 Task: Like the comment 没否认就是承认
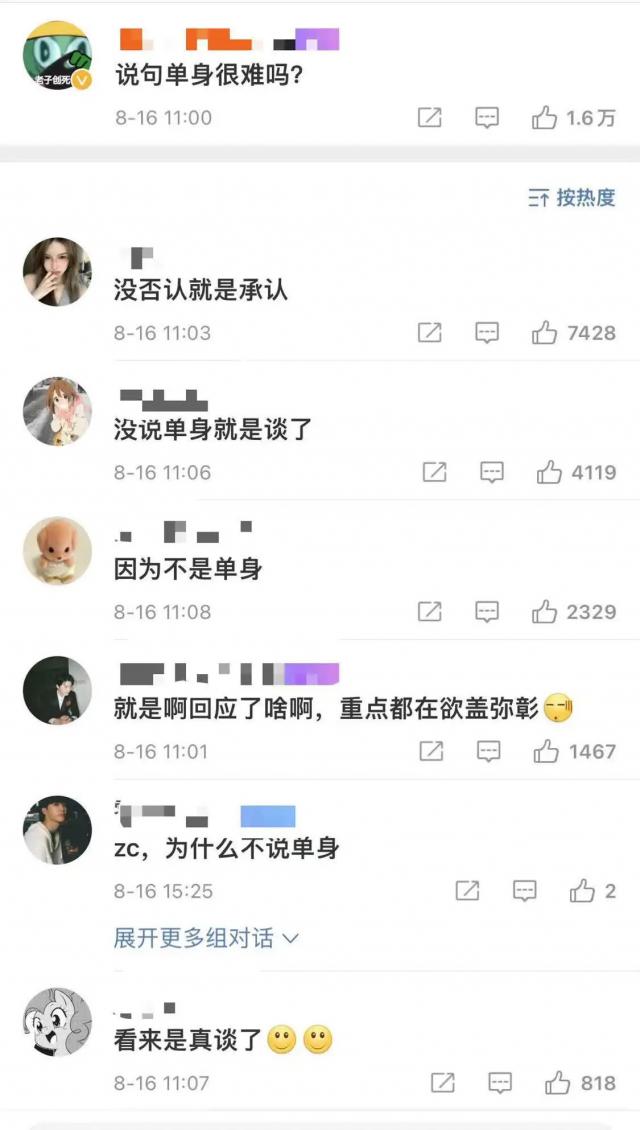click(x=545, y=333)
